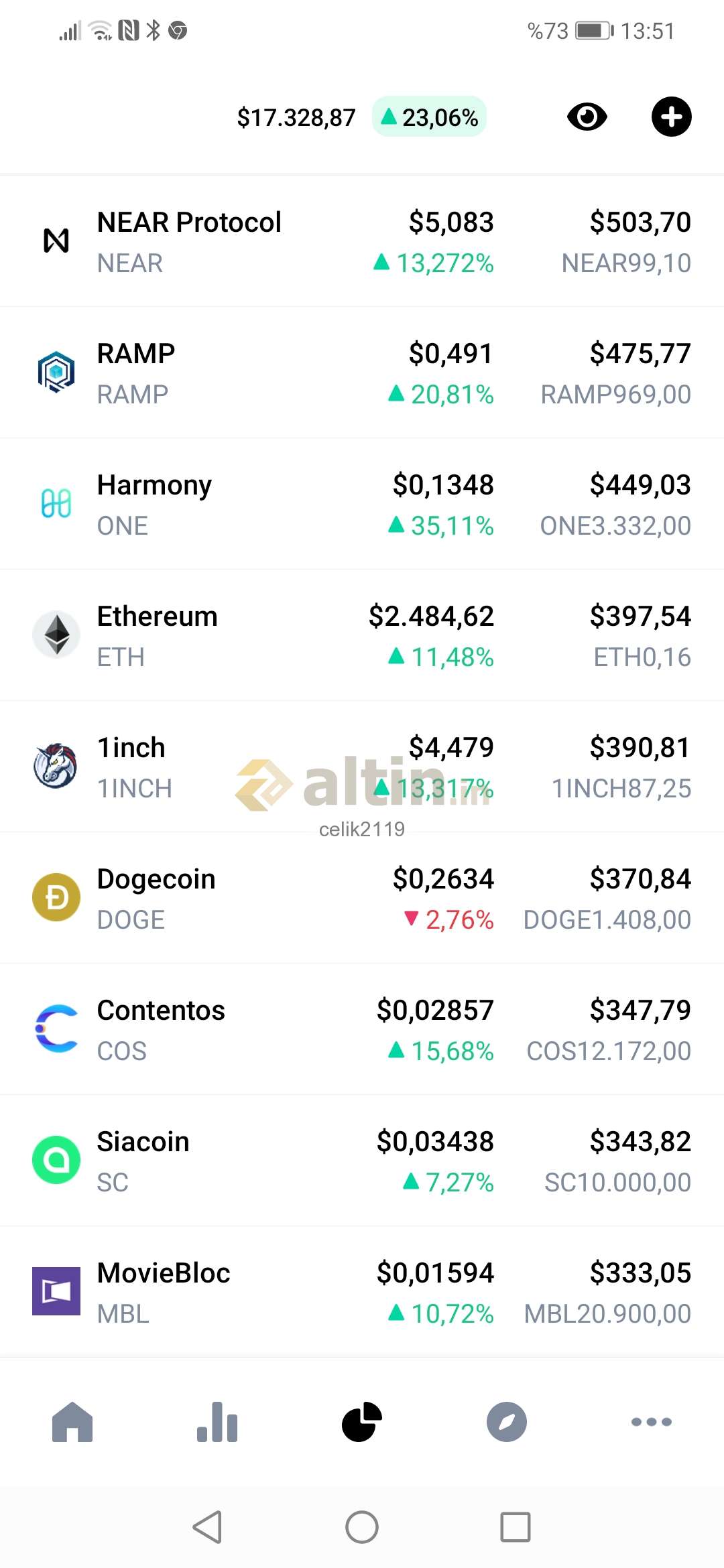This screenshot has width=724, height=1568.
Task: View the Contentos COS holding
Action: coord(362,1029)
